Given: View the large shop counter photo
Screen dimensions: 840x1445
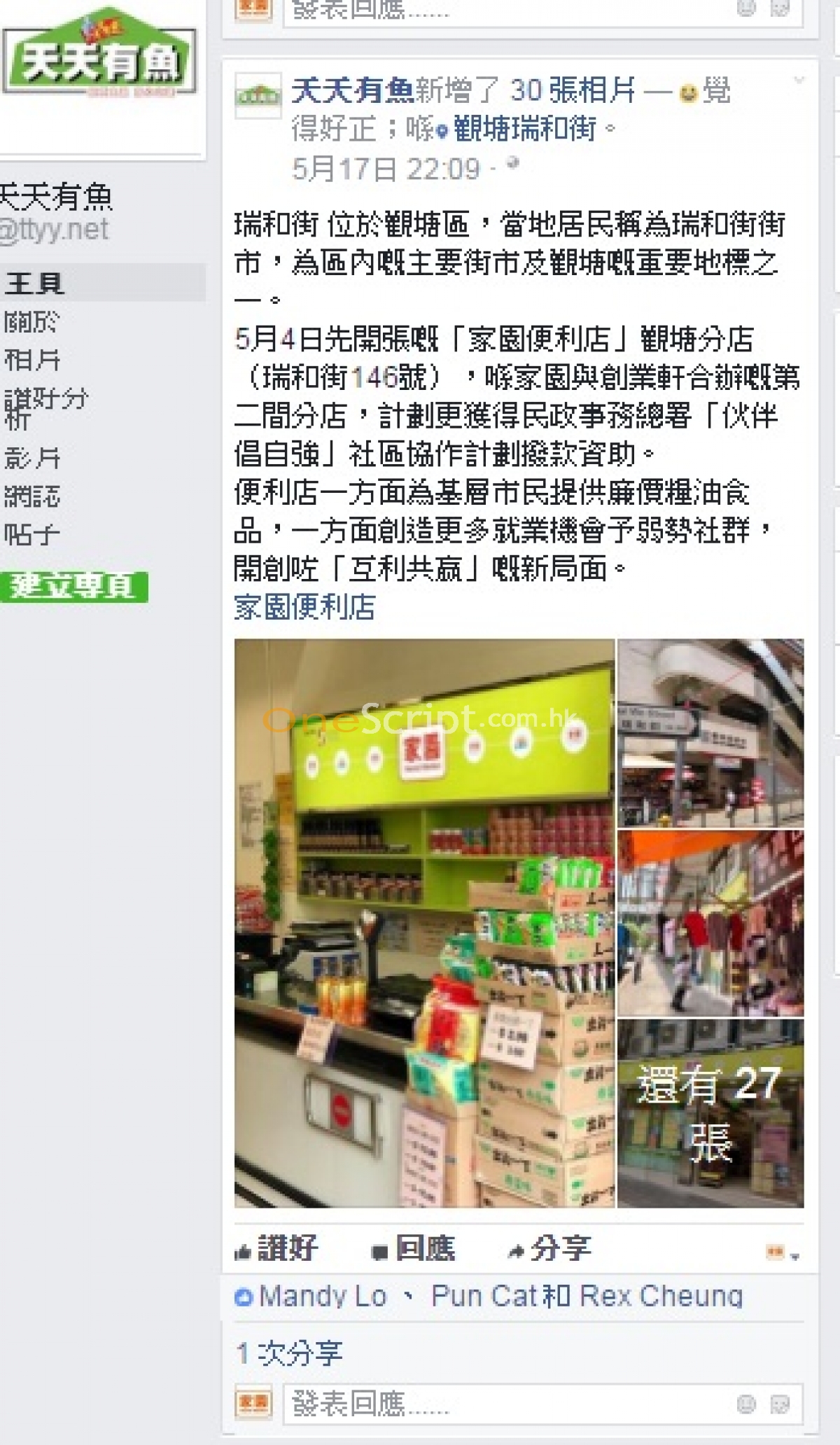Looking at the screenshot, I should (x=424, y=923).
